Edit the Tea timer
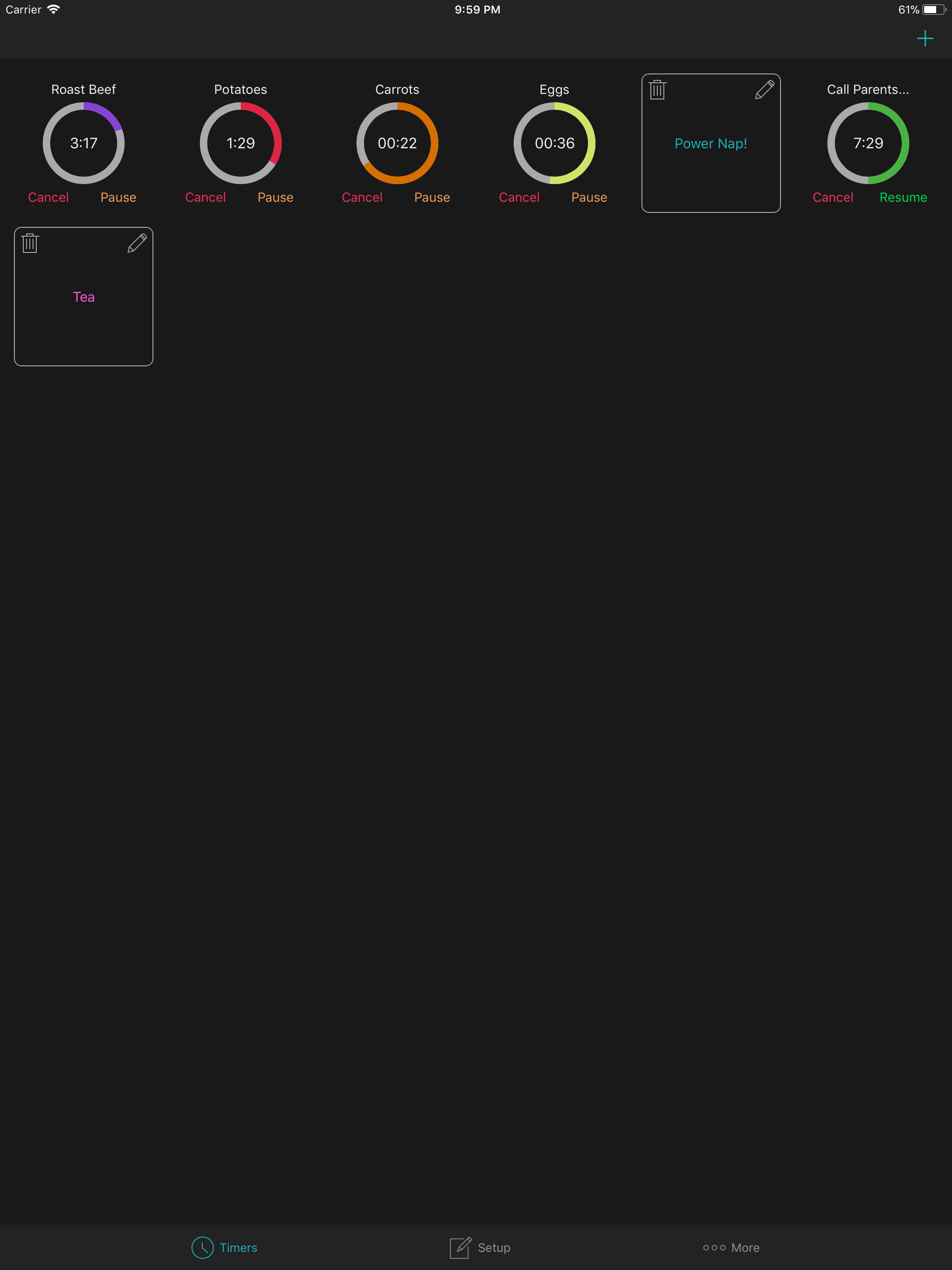The width and height of the screenshot is (952, 1270). pos(137,244)
